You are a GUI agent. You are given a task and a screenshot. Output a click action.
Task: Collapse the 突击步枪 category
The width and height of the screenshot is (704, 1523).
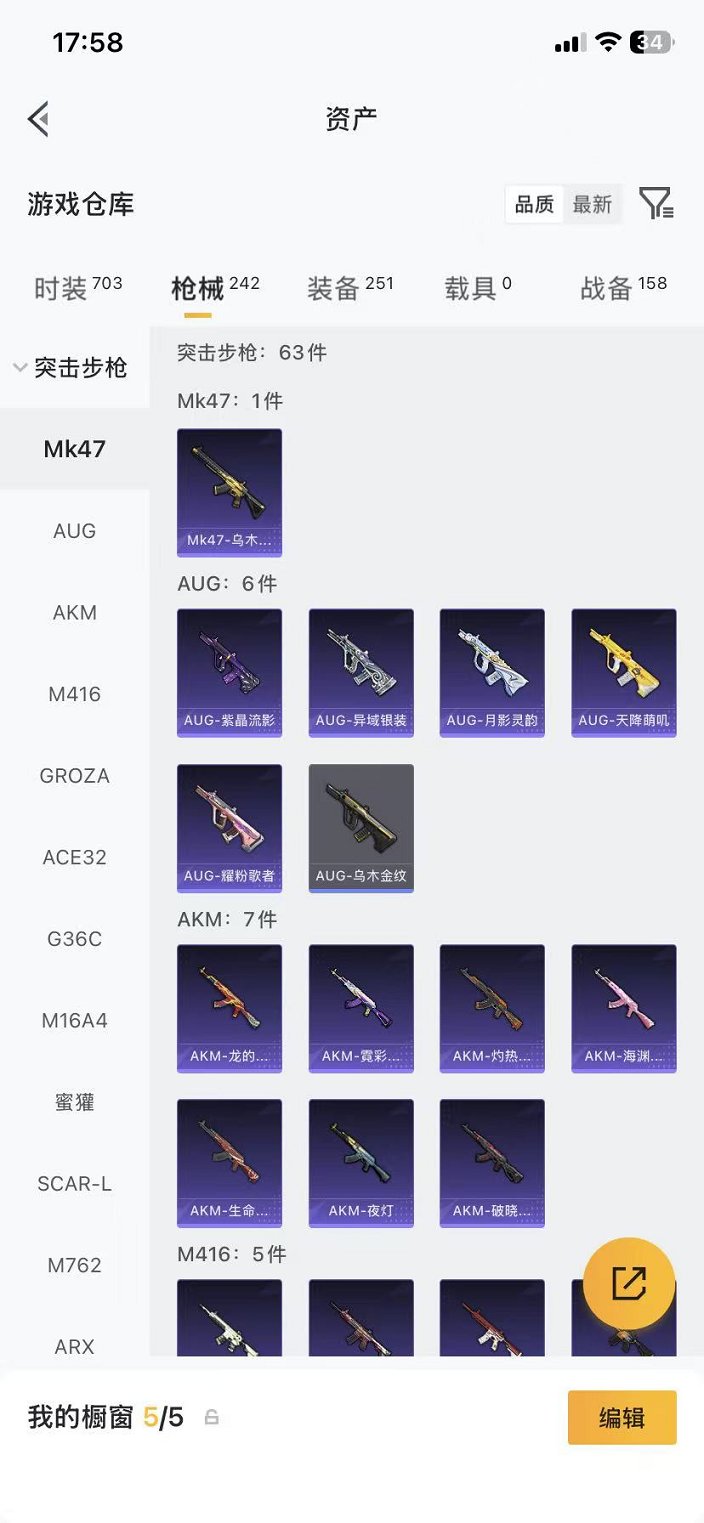72,368
